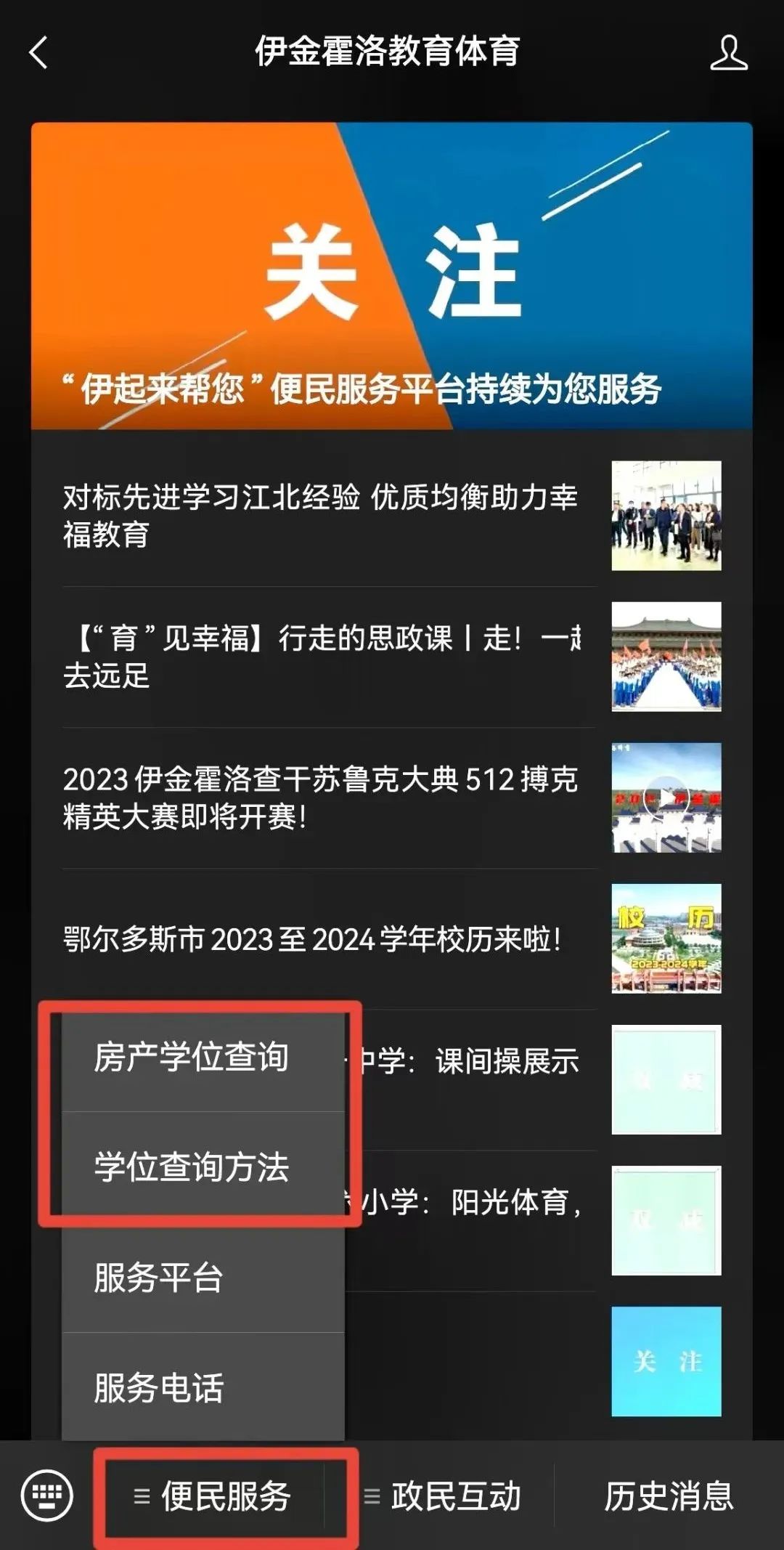
Task: Open the 关注 banner article
Action: tap(391, 276)
